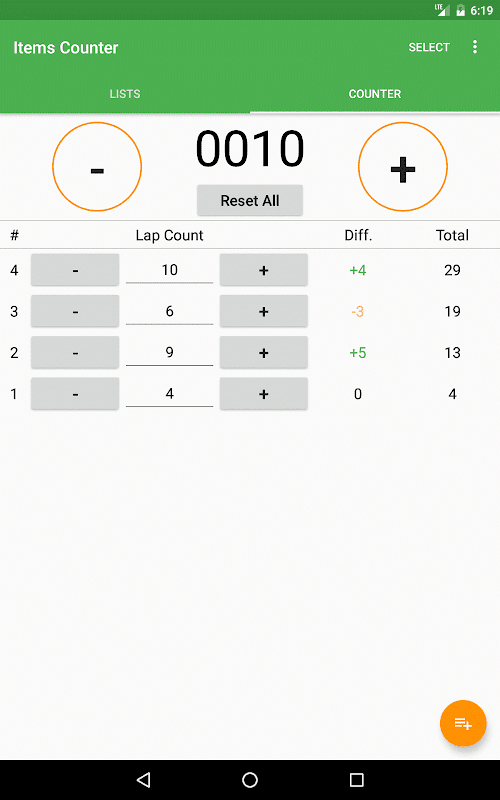Edit the lap 3 count field showing 6

[x=169, y=311]
